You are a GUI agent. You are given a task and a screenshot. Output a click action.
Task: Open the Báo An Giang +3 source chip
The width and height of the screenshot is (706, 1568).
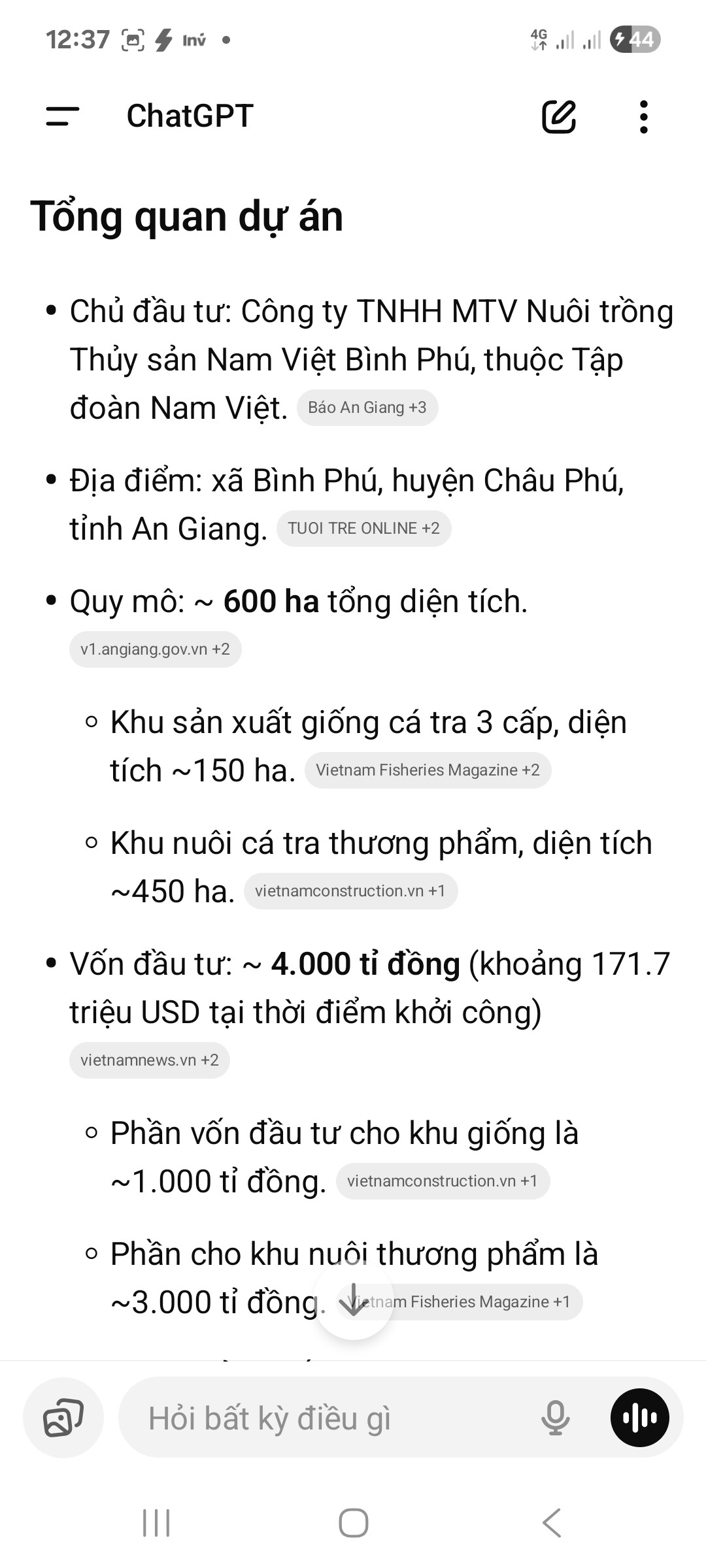(x=367, y=408)
